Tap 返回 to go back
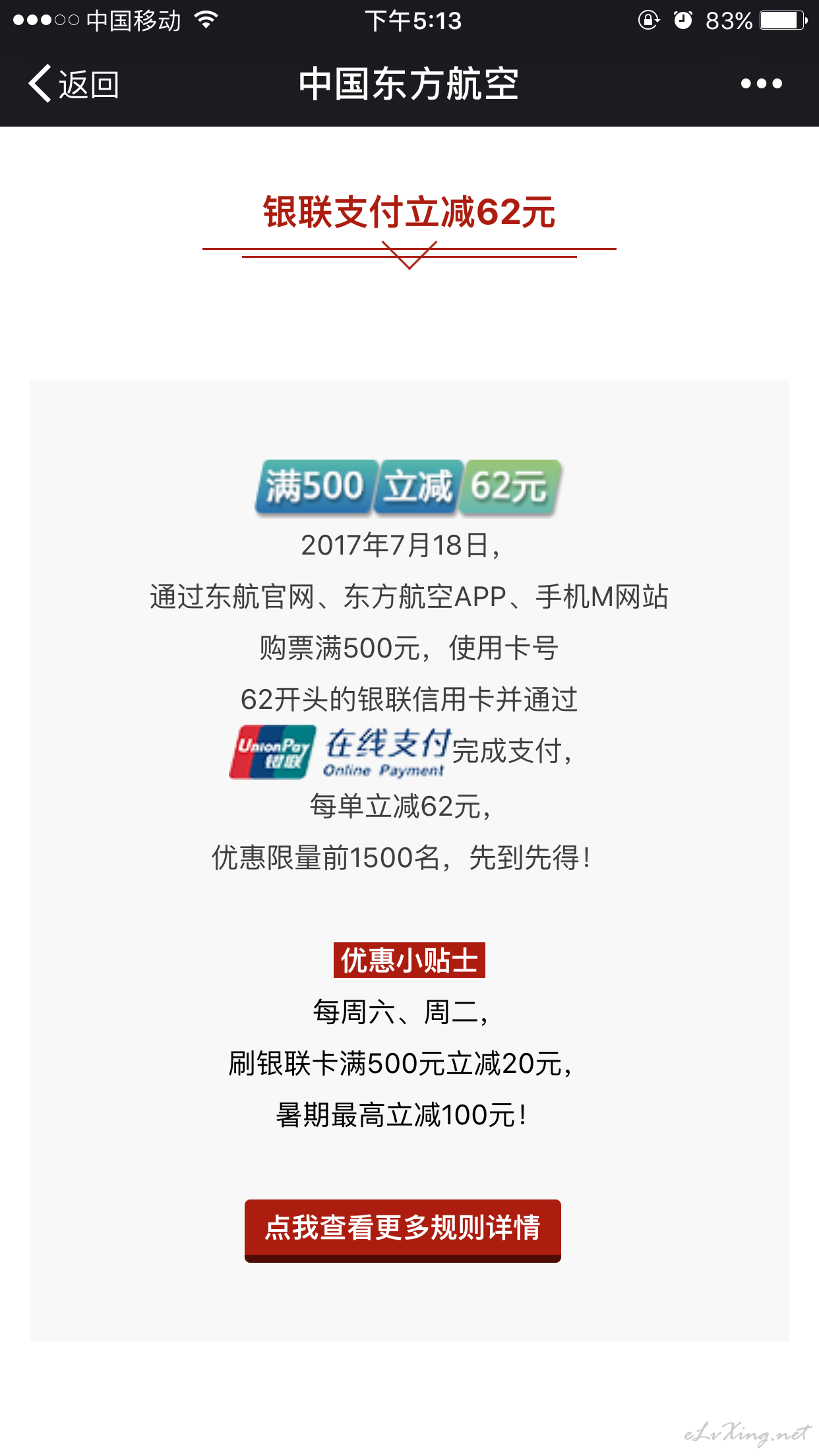This screenshot has height=1456, width=819. point(73,84)
